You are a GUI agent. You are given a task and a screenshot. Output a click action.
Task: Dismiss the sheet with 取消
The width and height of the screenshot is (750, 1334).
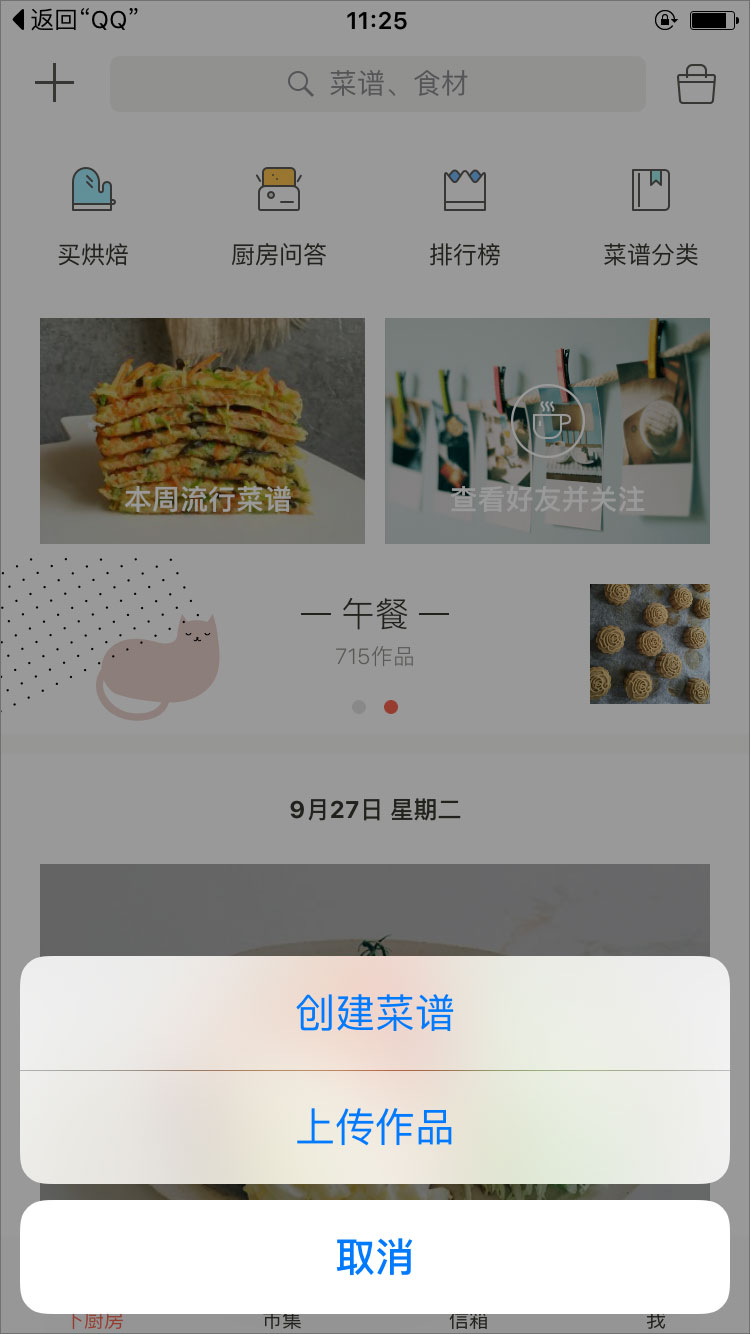tap(375, 1259)
